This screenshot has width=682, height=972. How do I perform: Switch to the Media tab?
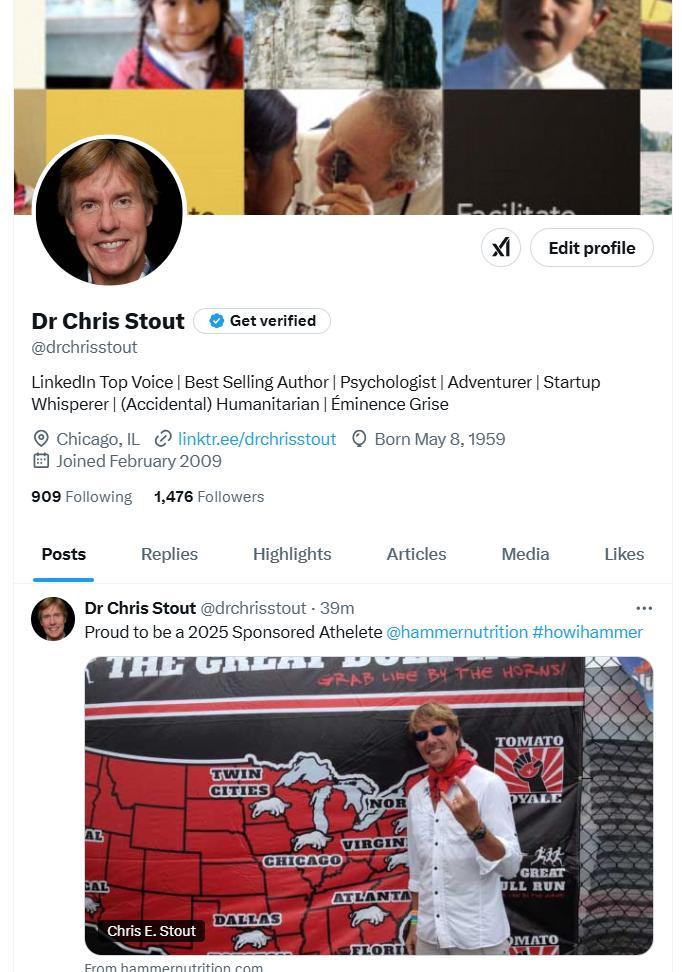click(525, 554)
